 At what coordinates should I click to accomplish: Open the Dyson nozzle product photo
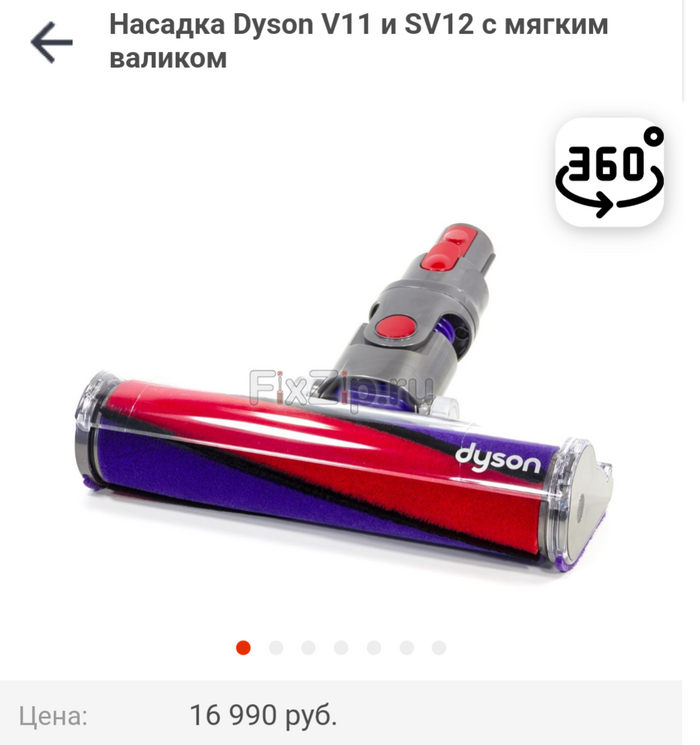pyautogui.click(x=345, y=420)
